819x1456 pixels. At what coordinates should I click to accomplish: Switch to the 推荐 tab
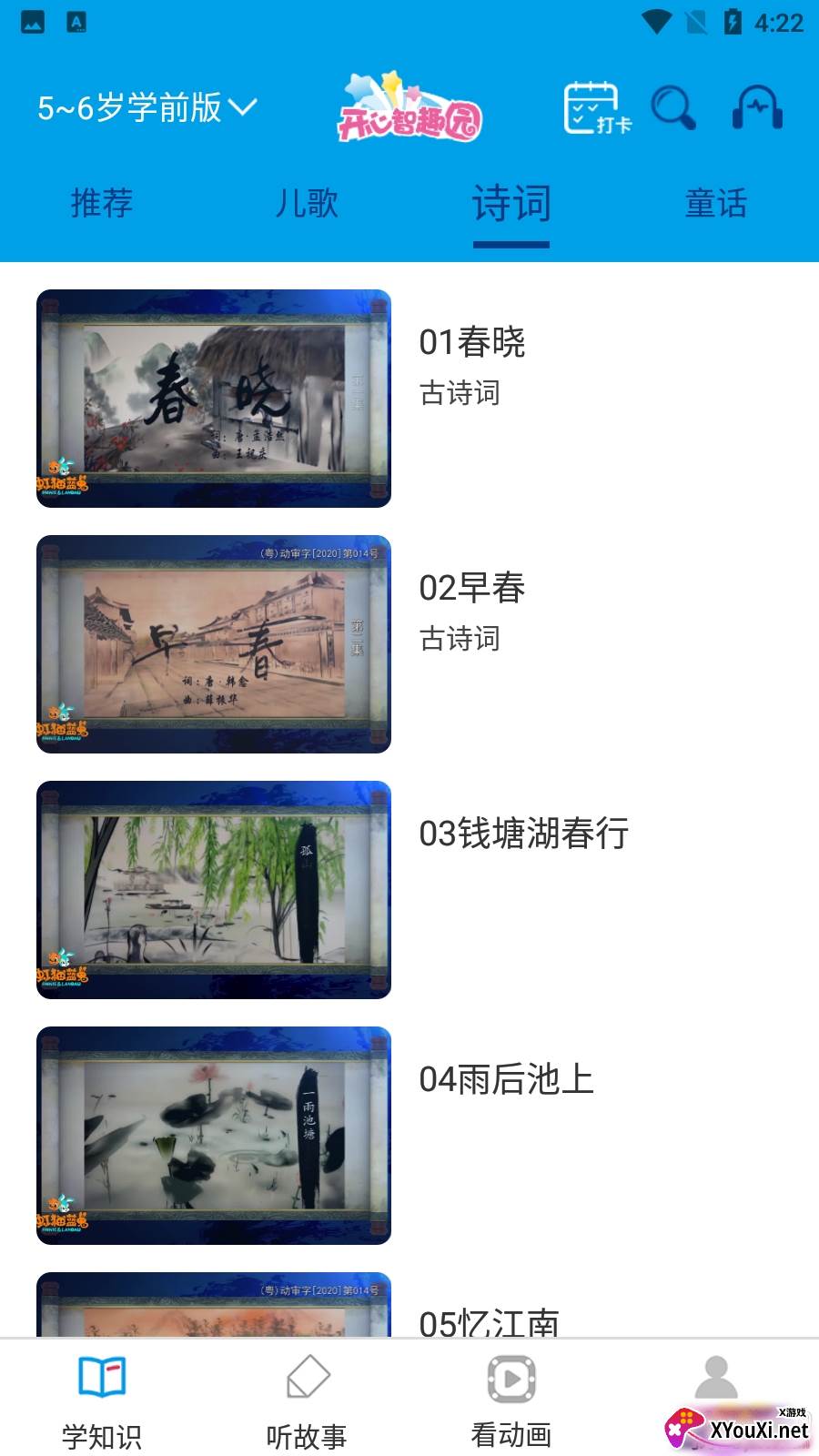click(102, 203)
